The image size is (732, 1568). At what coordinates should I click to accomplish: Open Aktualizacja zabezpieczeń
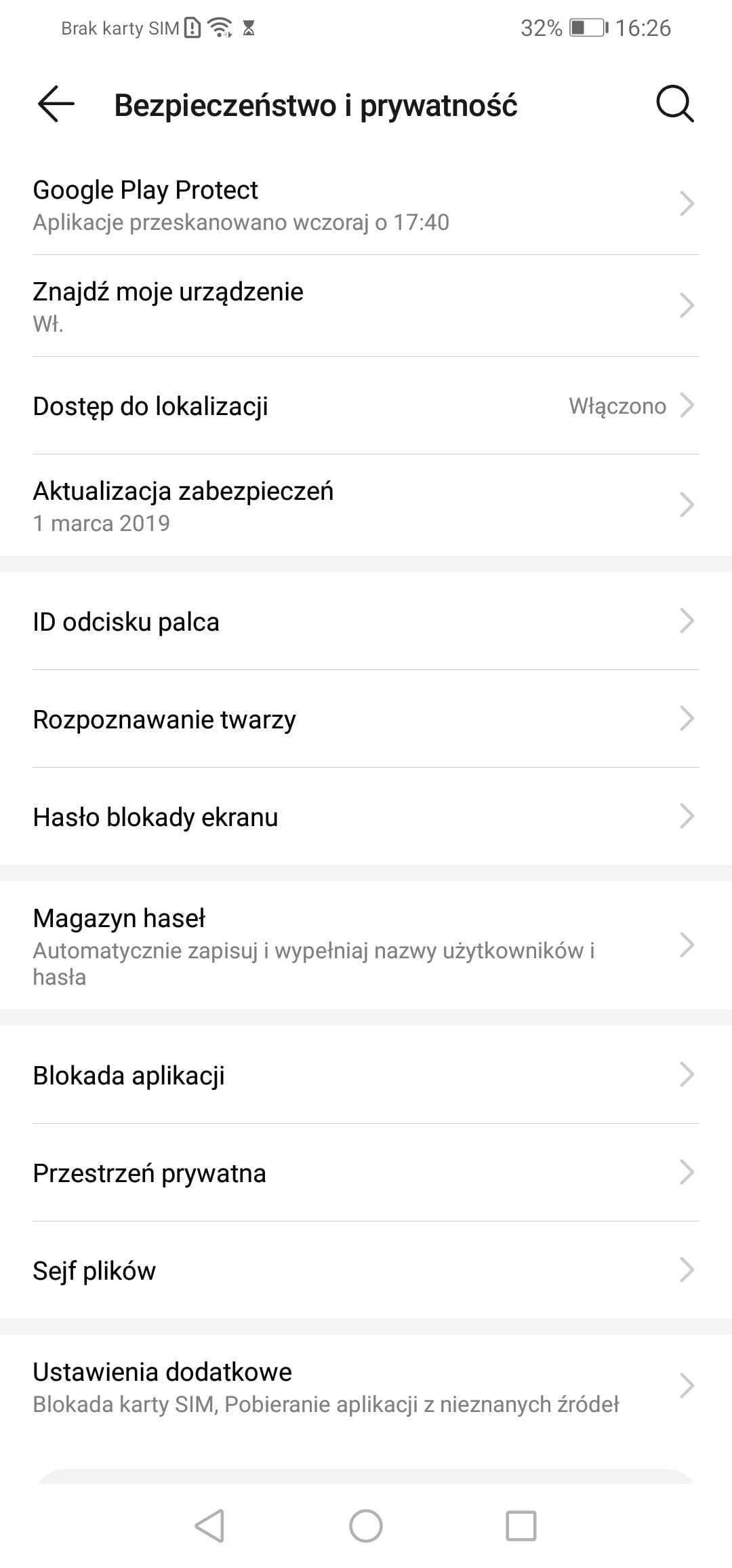pos(366,505)
